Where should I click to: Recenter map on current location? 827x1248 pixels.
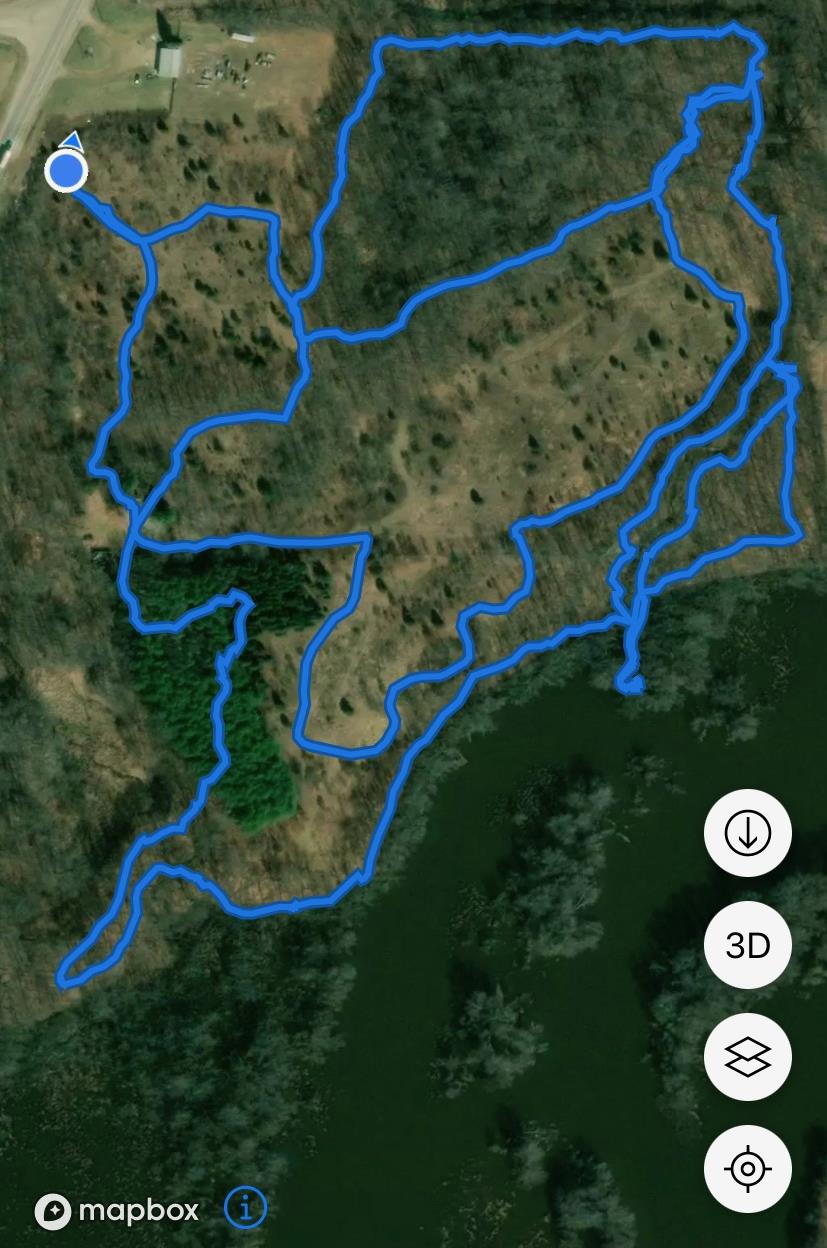pos(748,1169)
